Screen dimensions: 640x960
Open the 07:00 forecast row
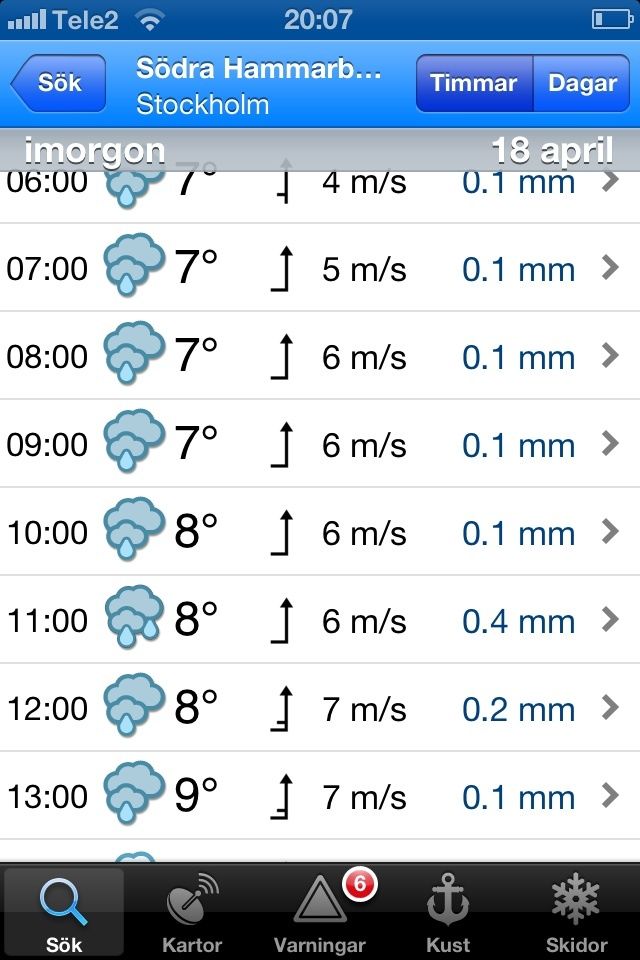(x=320, y=268)
